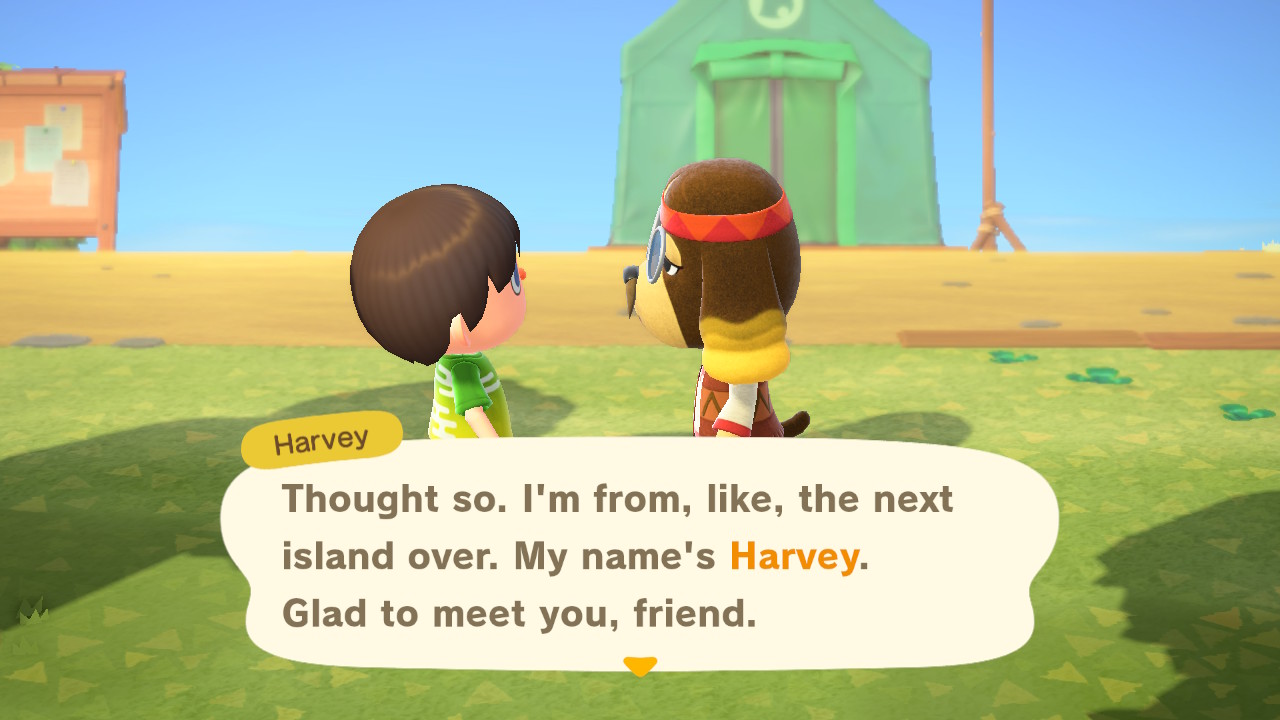This screenshot has width=1280, height=720.
Task: Advance Harvey's dialogue with the orange arrow
Action: click(640, 665)
